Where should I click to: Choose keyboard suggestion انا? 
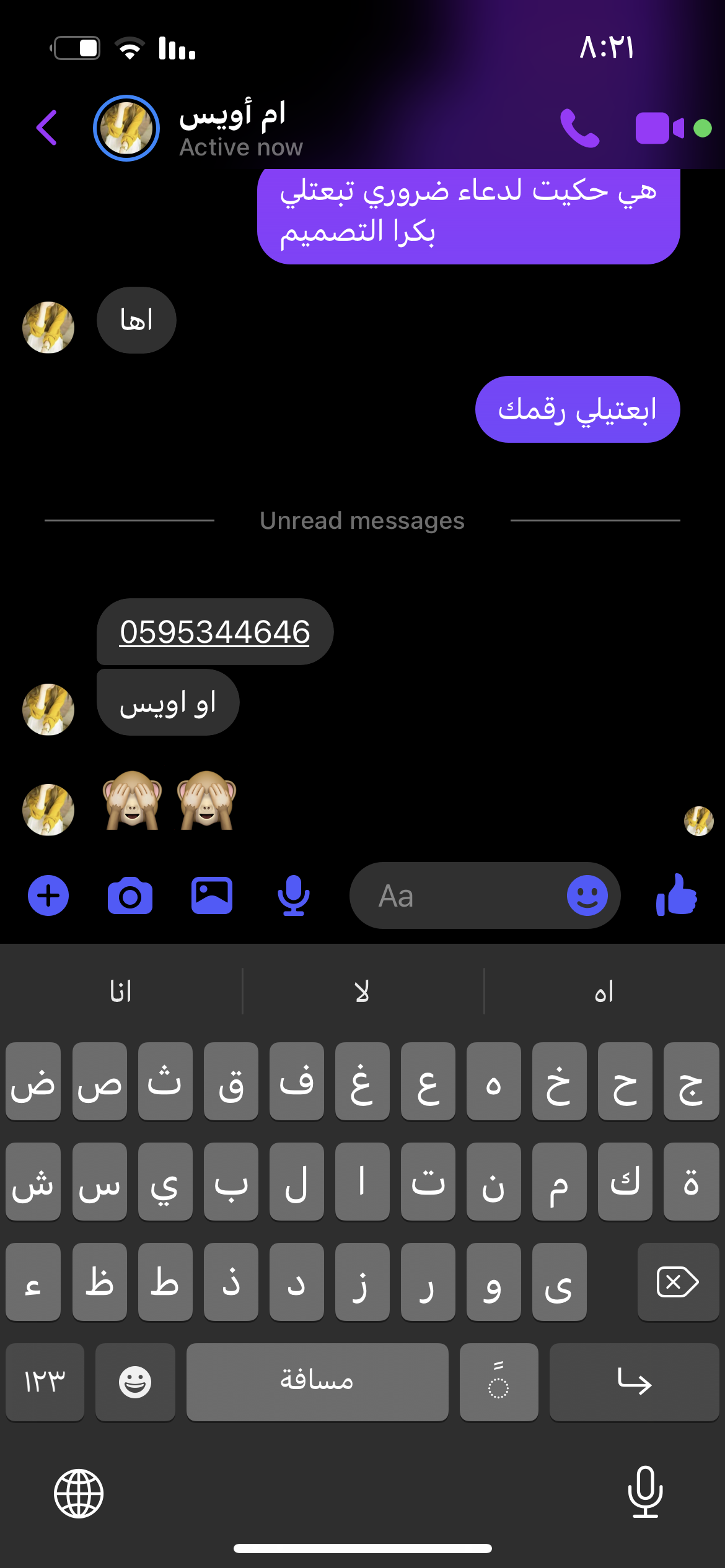click(121, 991)
